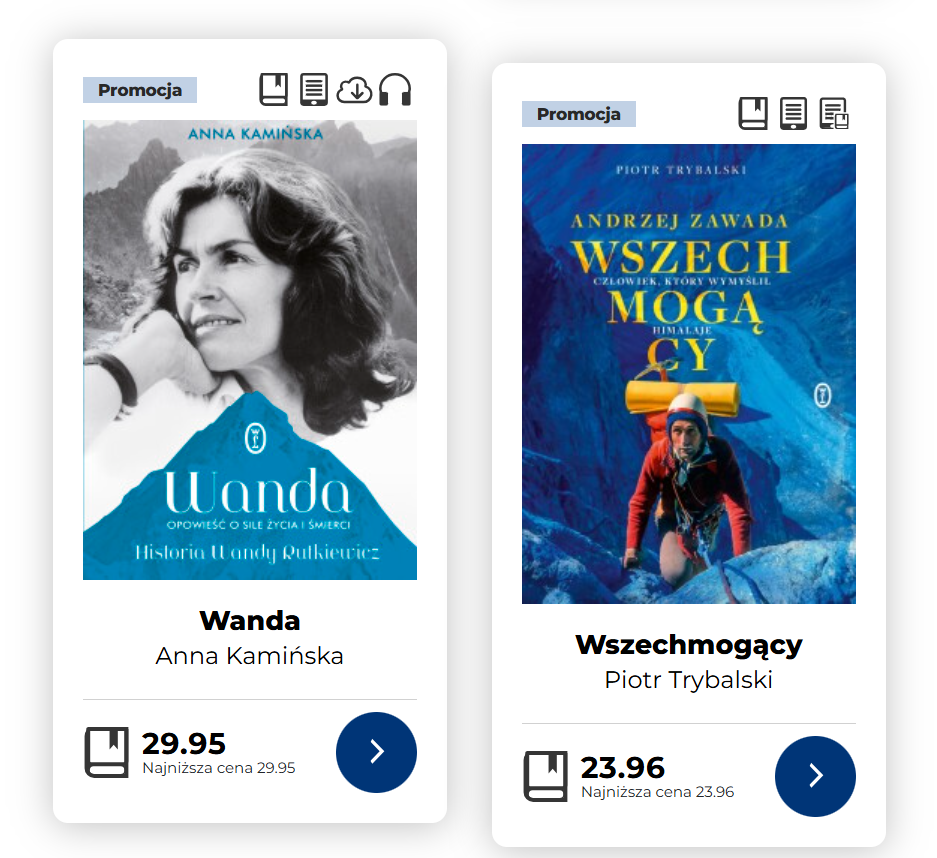Tap the arrow button on Wanda card
Screen dimensions: 937x858
376,752
